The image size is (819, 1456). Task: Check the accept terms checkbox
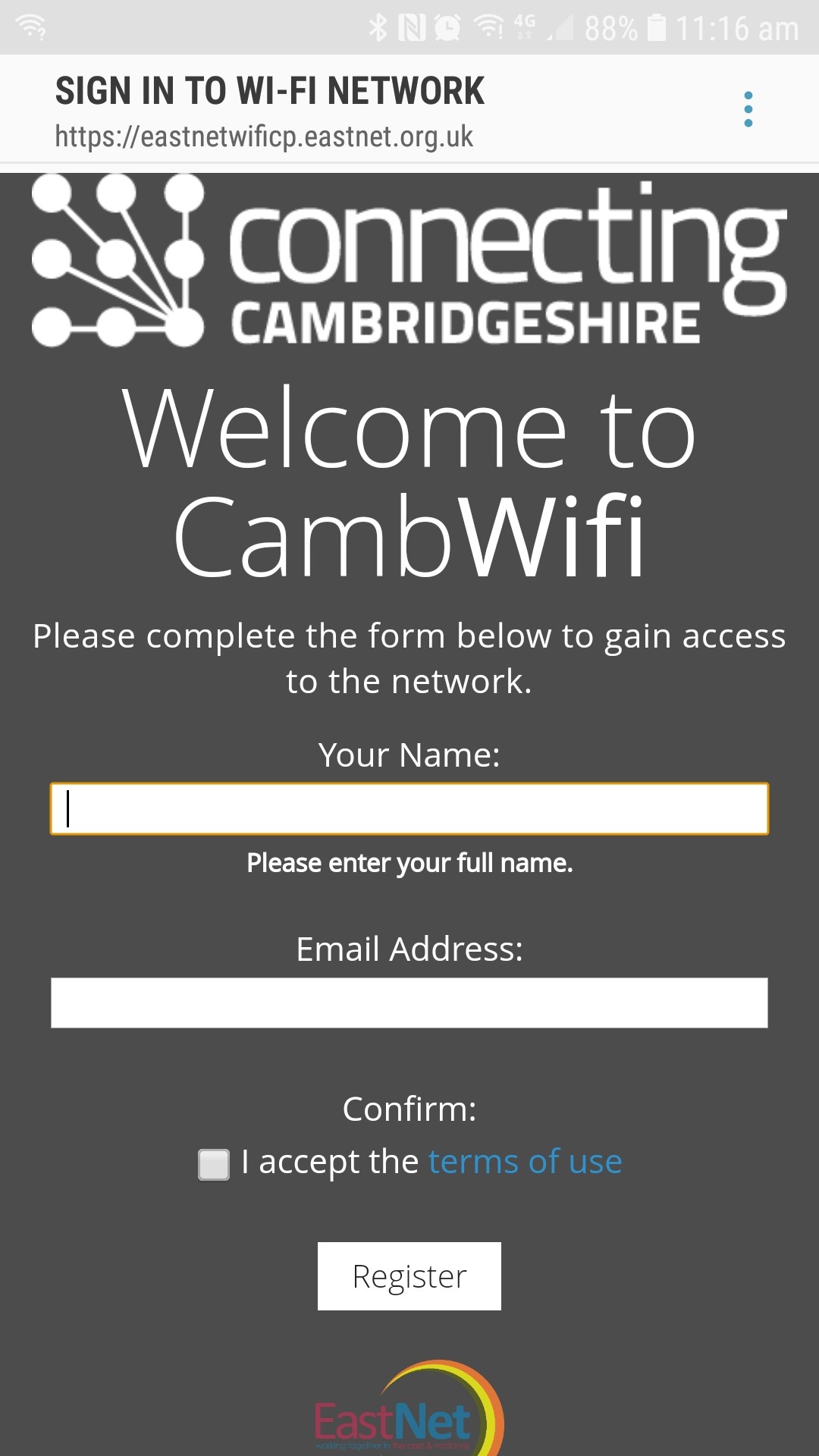[x=214, y=1164]
